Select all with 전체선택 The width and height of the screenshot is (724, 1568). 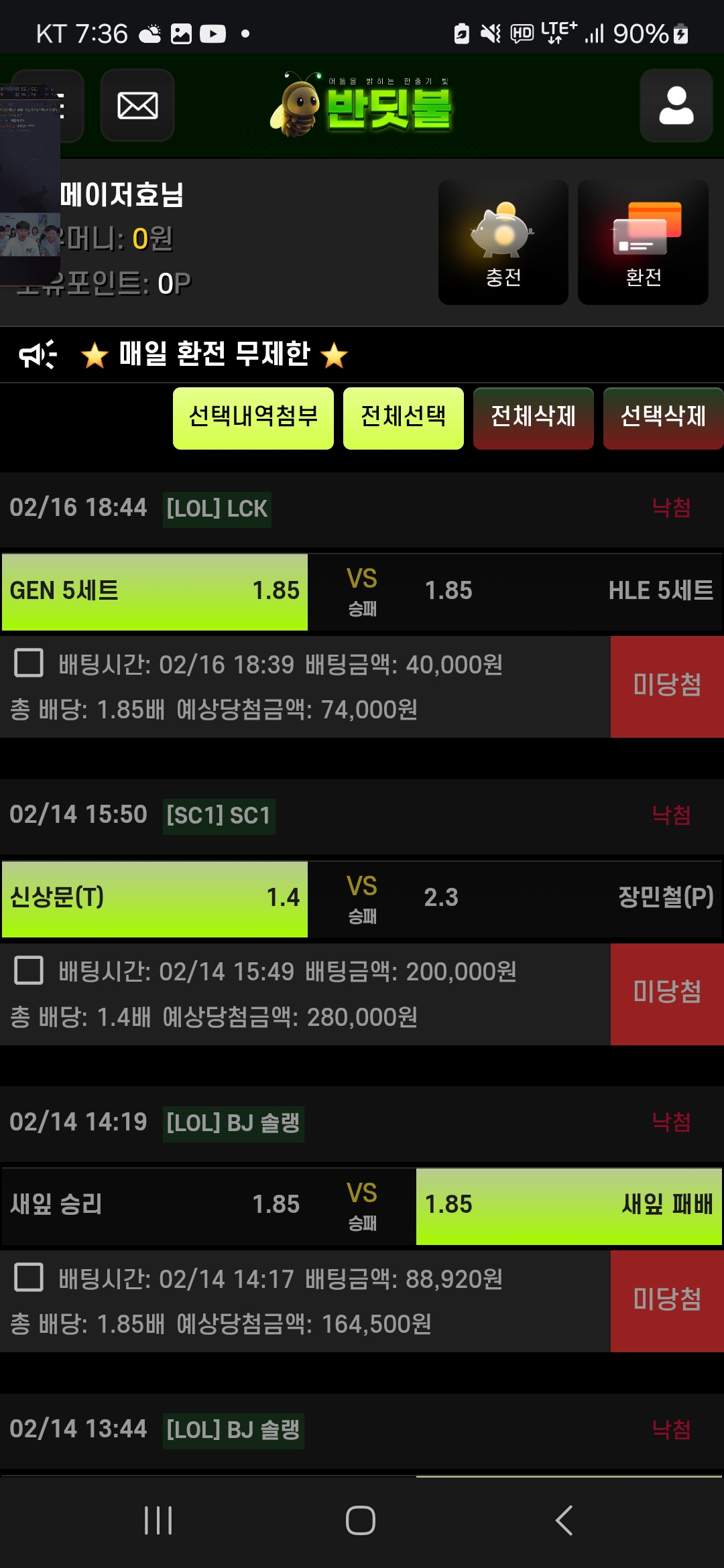pyautogui.click(x=404, y=418)
